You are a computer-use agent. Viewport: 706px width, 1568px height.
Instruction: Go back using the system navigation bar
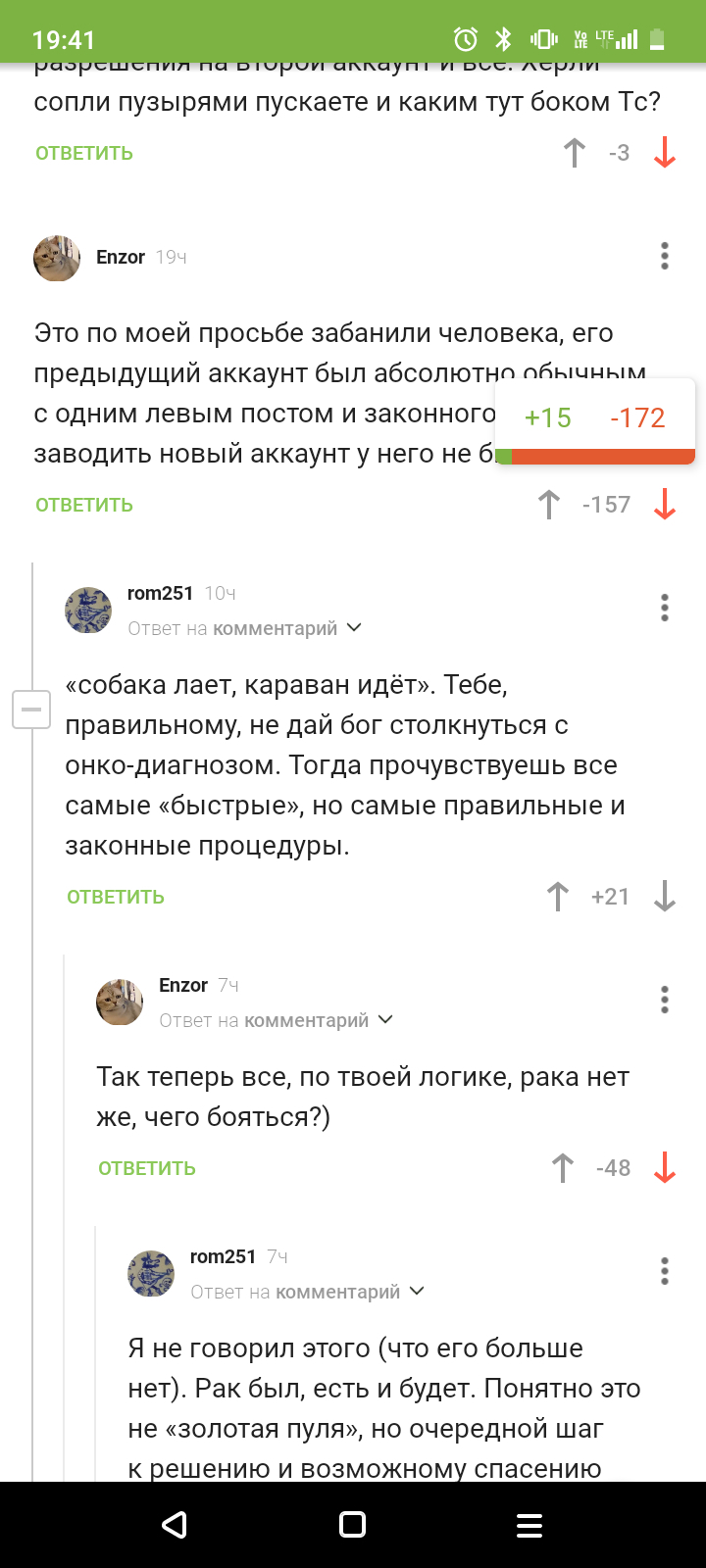pos(175,1525)
